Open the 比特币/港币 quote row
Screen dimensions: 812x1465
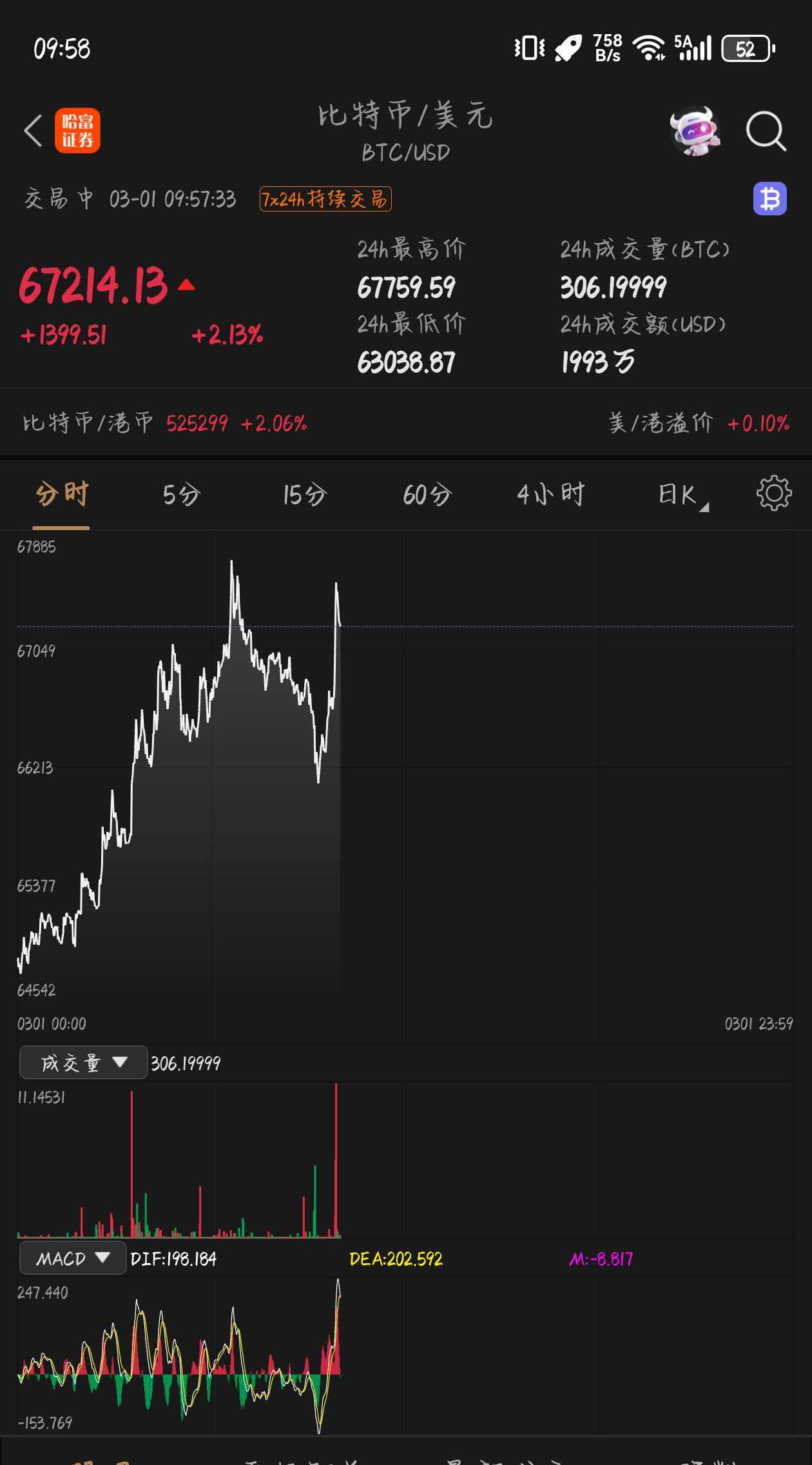(164, 423)
